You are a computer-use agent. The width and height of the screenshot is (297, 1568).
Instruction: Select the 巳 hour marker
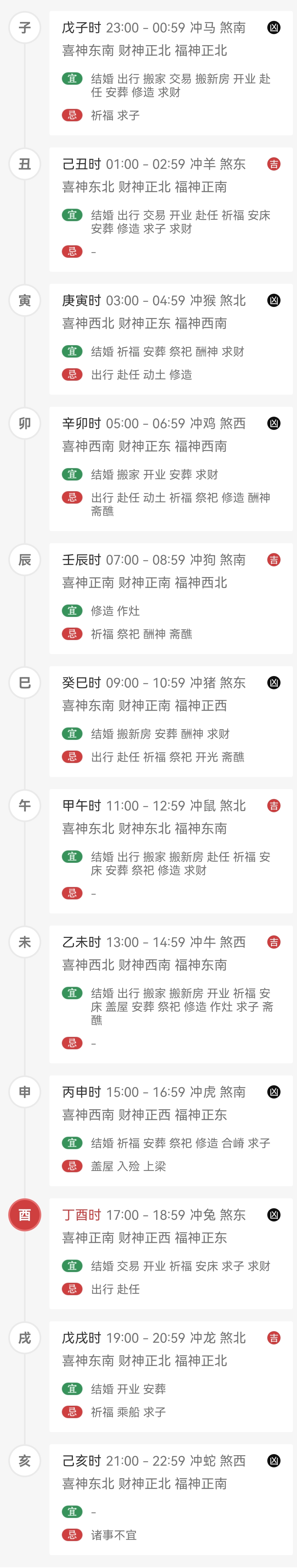(25, 682)
